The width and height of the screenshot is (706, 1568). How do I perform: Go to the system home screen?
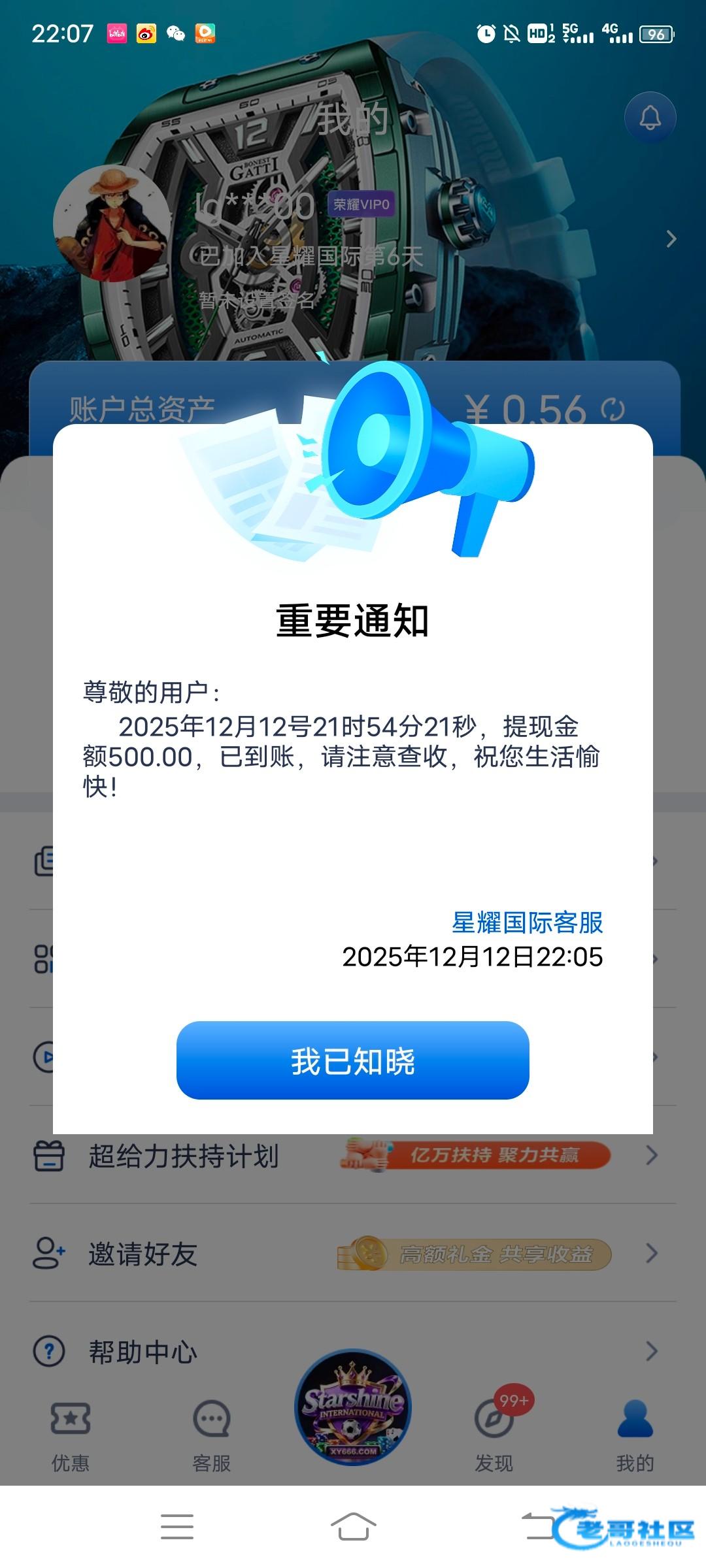coord(353,1527)
